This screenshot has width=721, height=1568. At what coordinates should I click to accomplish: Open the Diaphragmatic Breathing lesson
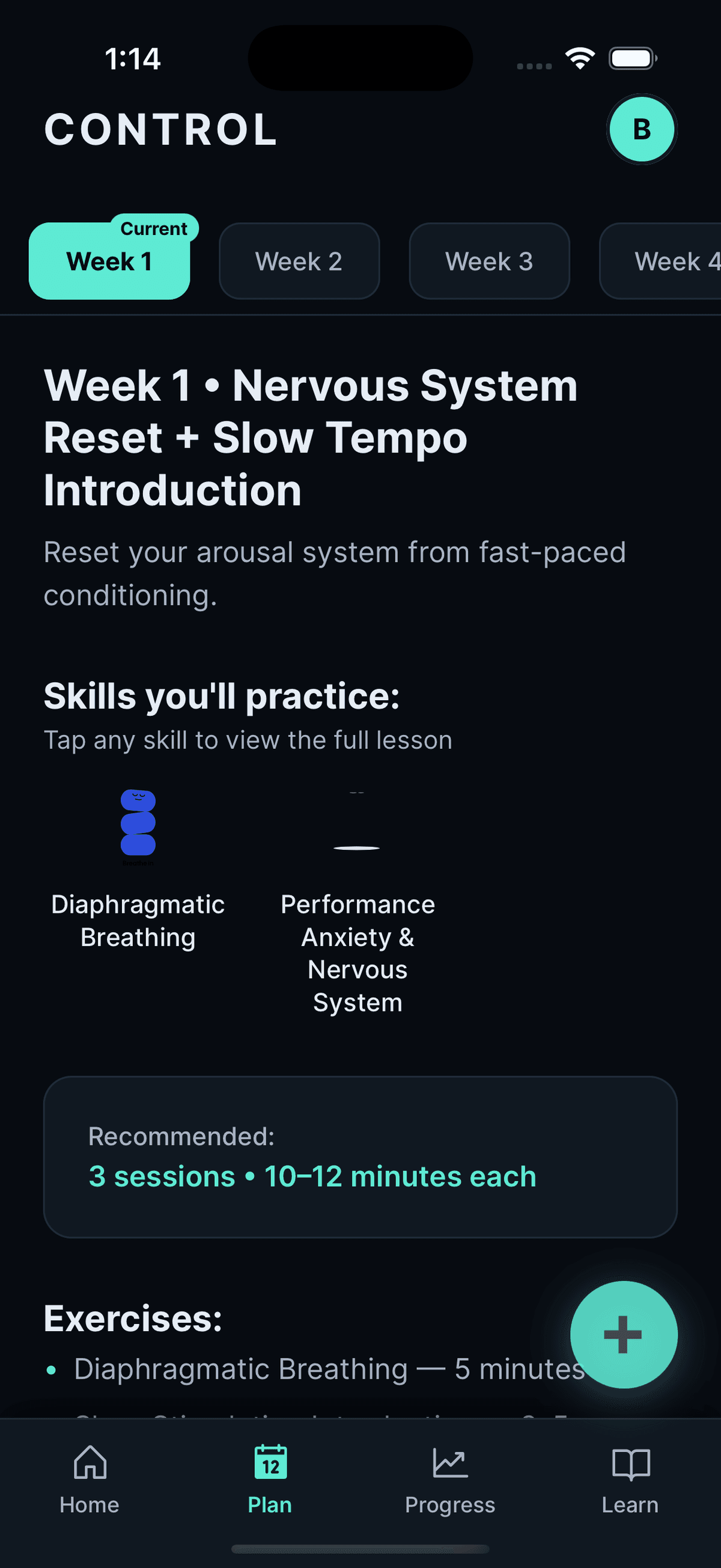(138, 920)
